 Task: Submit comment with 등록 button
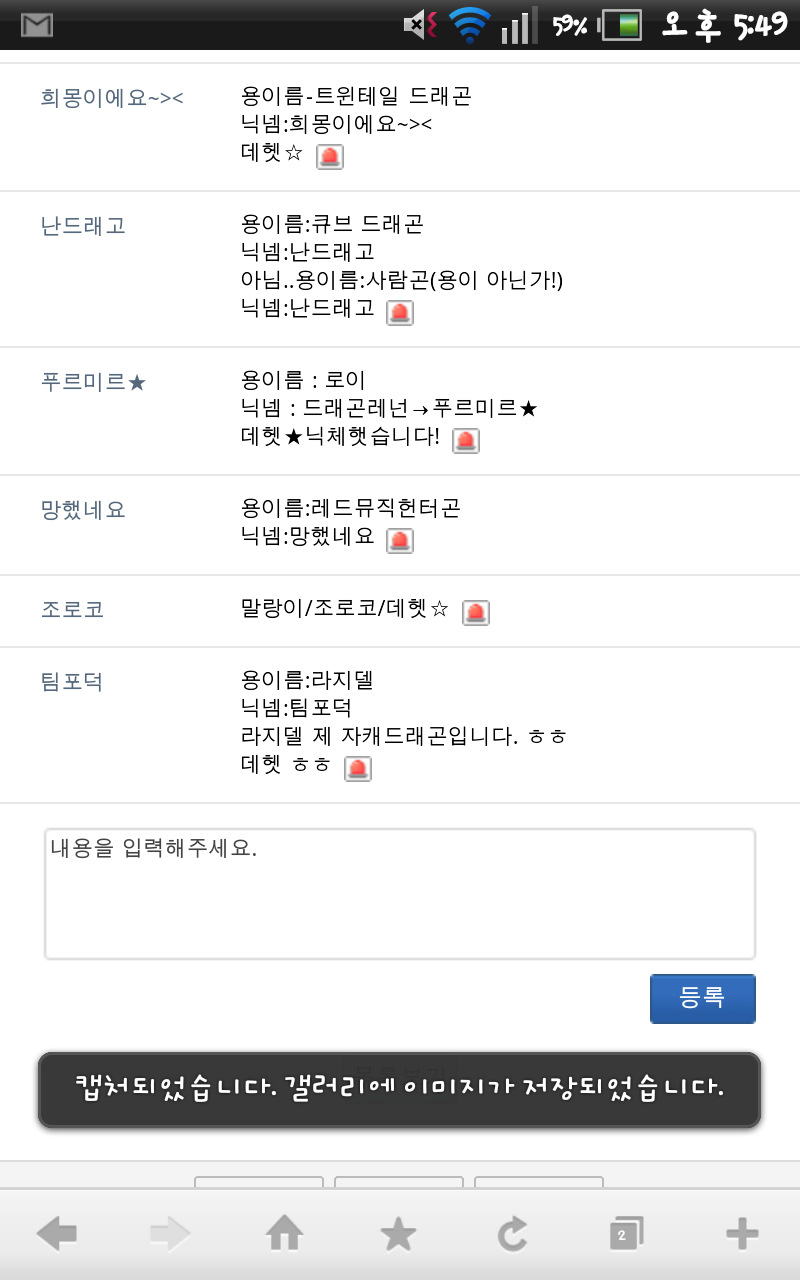point(702,998)
